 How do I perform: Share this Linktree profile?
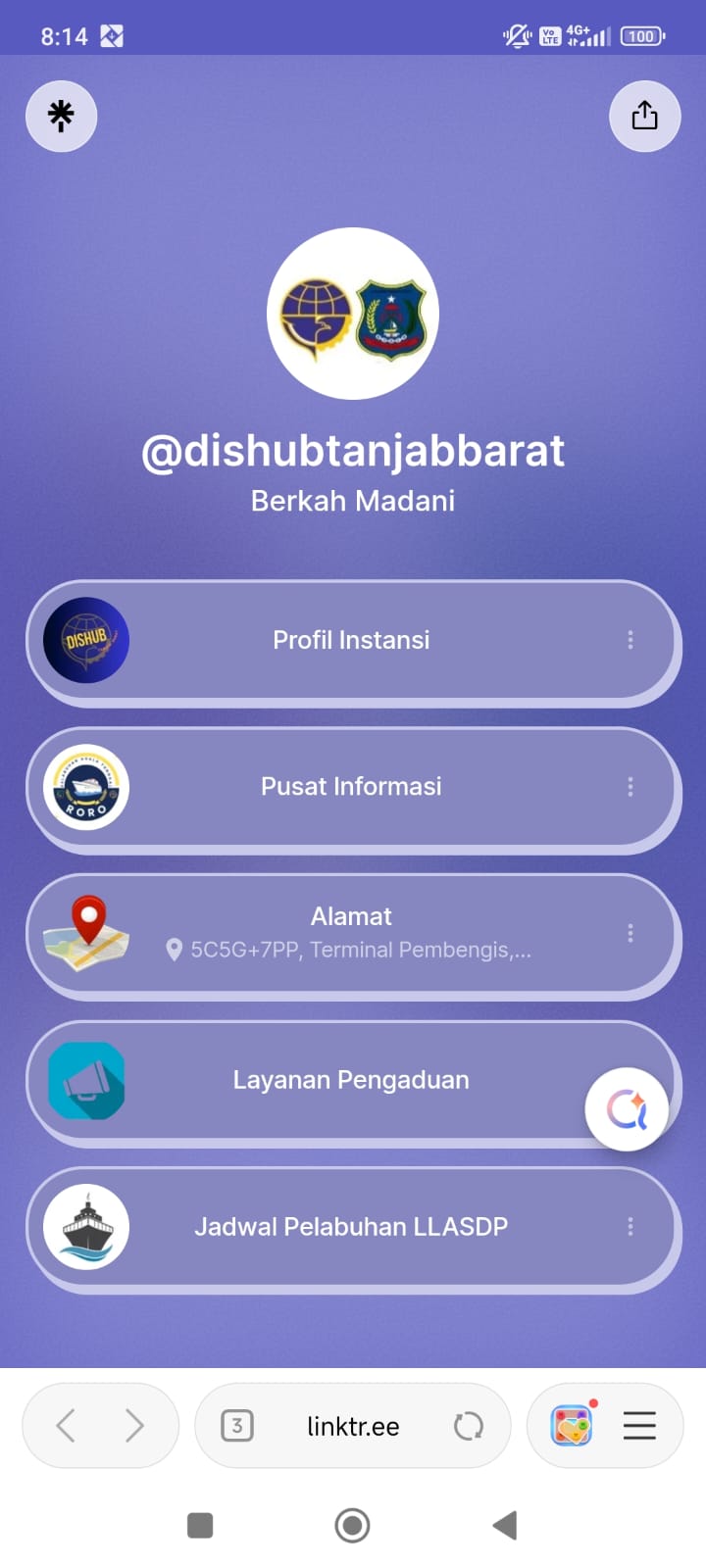point(644,117)
